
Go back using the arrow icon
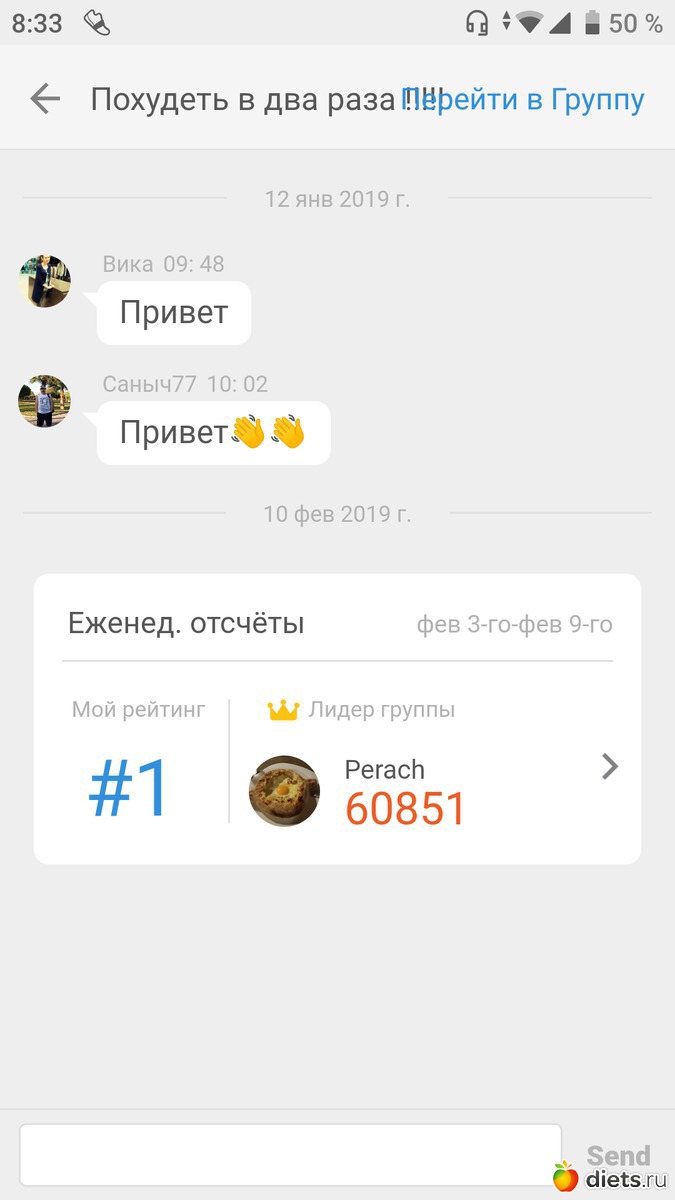coord(45,99)
